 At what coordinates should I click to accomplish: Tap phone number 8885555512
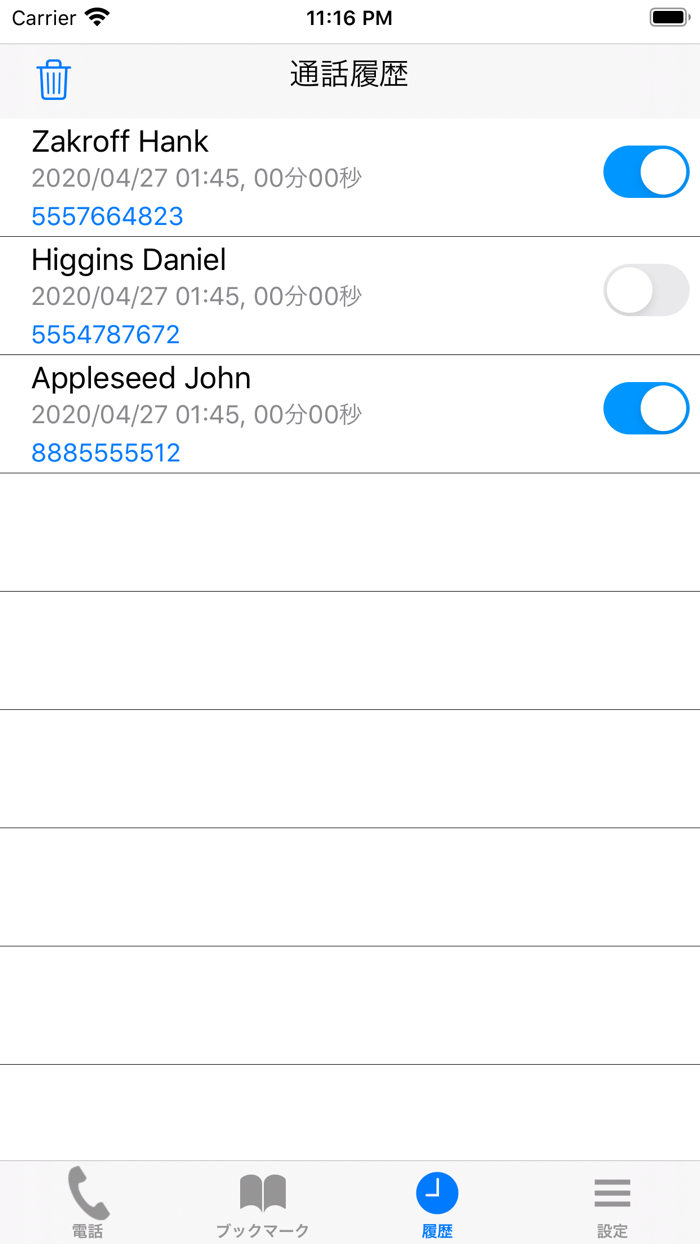point(105,452)
